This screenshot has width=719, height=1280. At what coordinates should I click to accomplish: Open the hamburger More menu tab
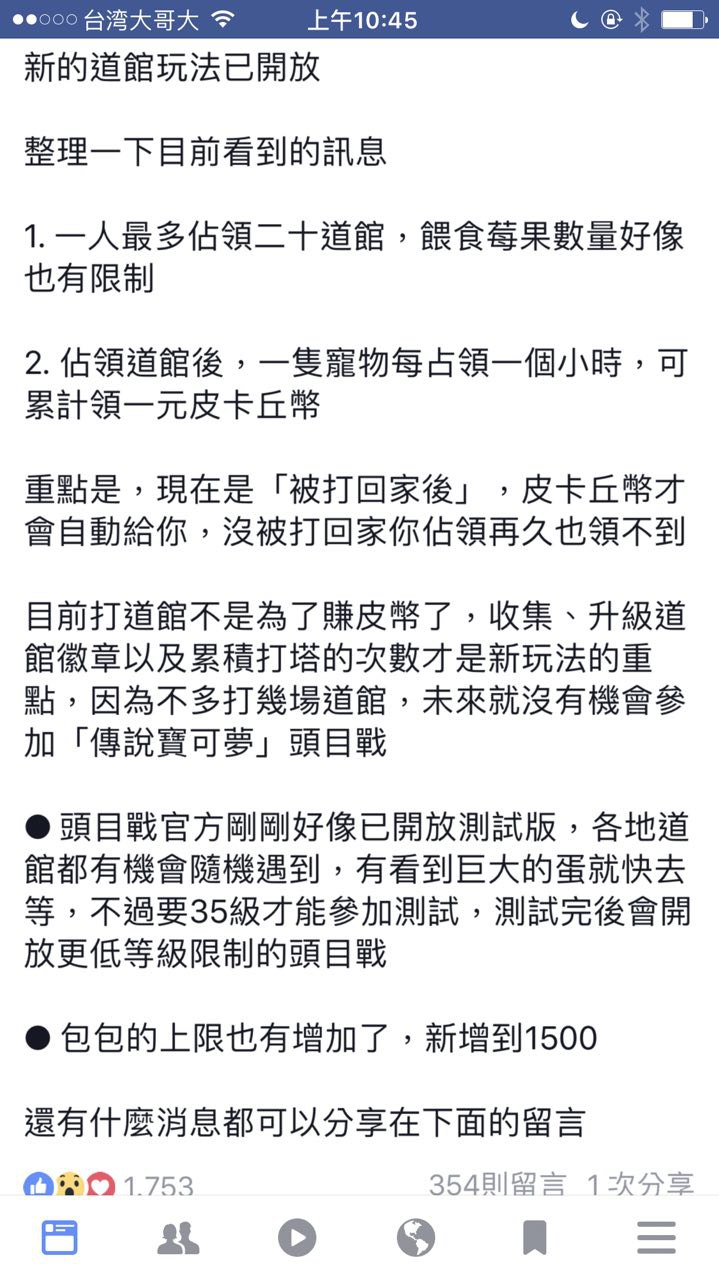[656, 1238]
